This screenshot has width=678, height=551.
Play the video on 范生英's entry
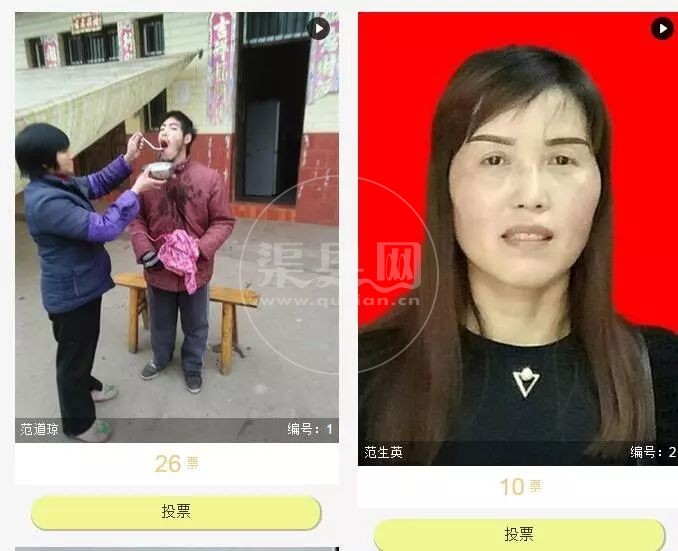click(x=662, y=29)
